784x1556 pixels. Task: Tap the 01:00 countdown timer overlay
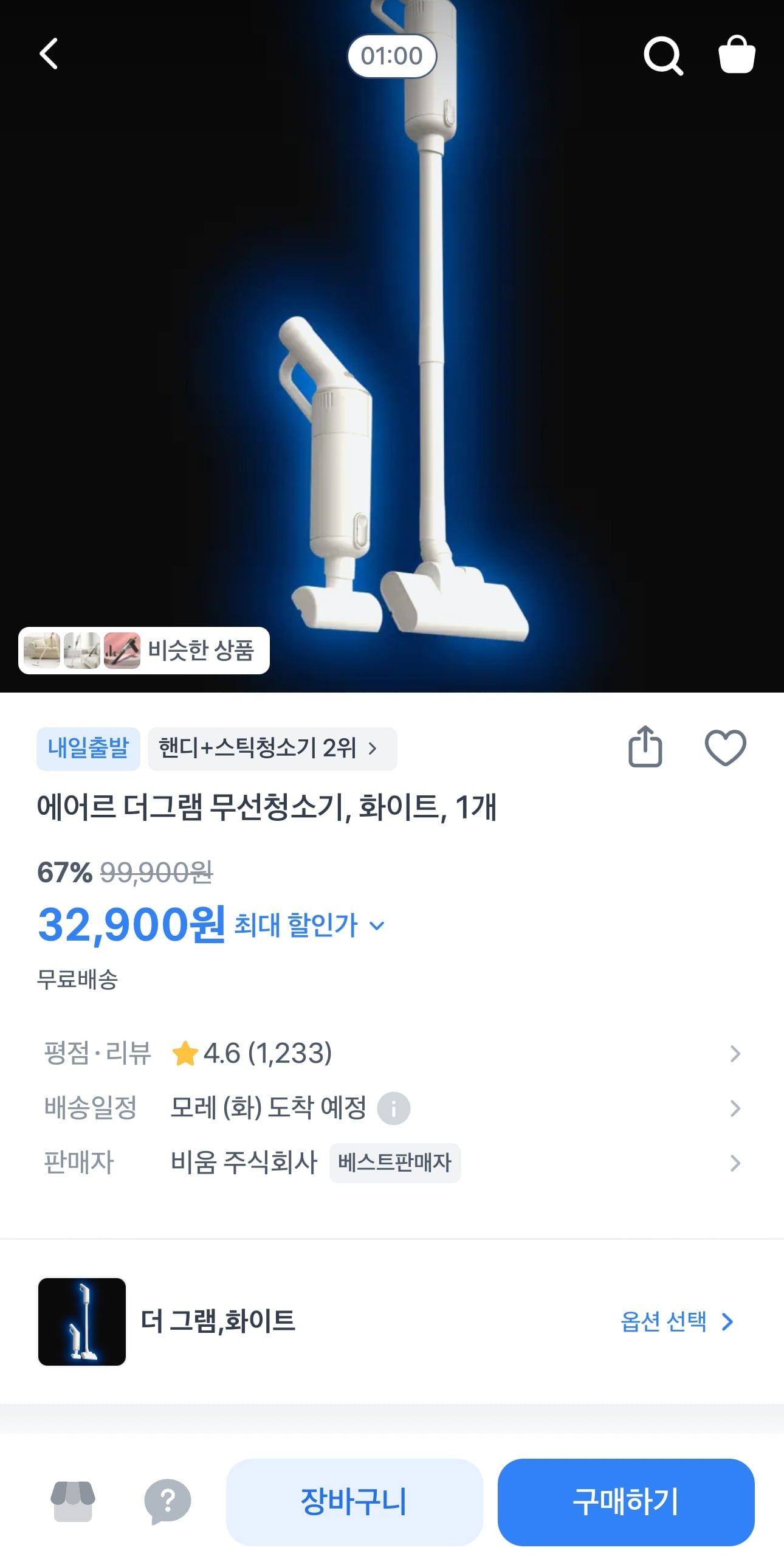point(391,55)
